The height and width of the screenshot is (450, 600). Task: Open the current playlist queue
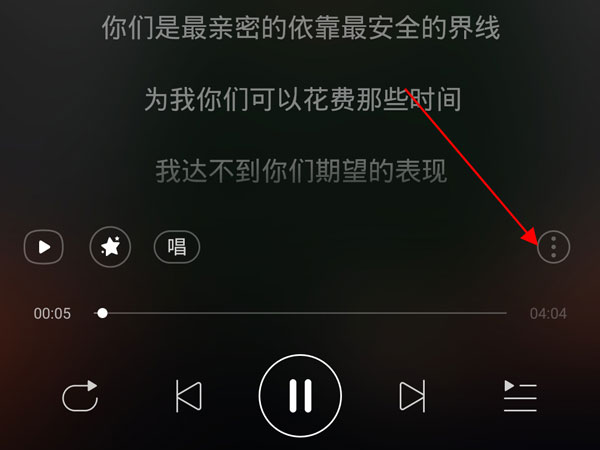(520, 396)
